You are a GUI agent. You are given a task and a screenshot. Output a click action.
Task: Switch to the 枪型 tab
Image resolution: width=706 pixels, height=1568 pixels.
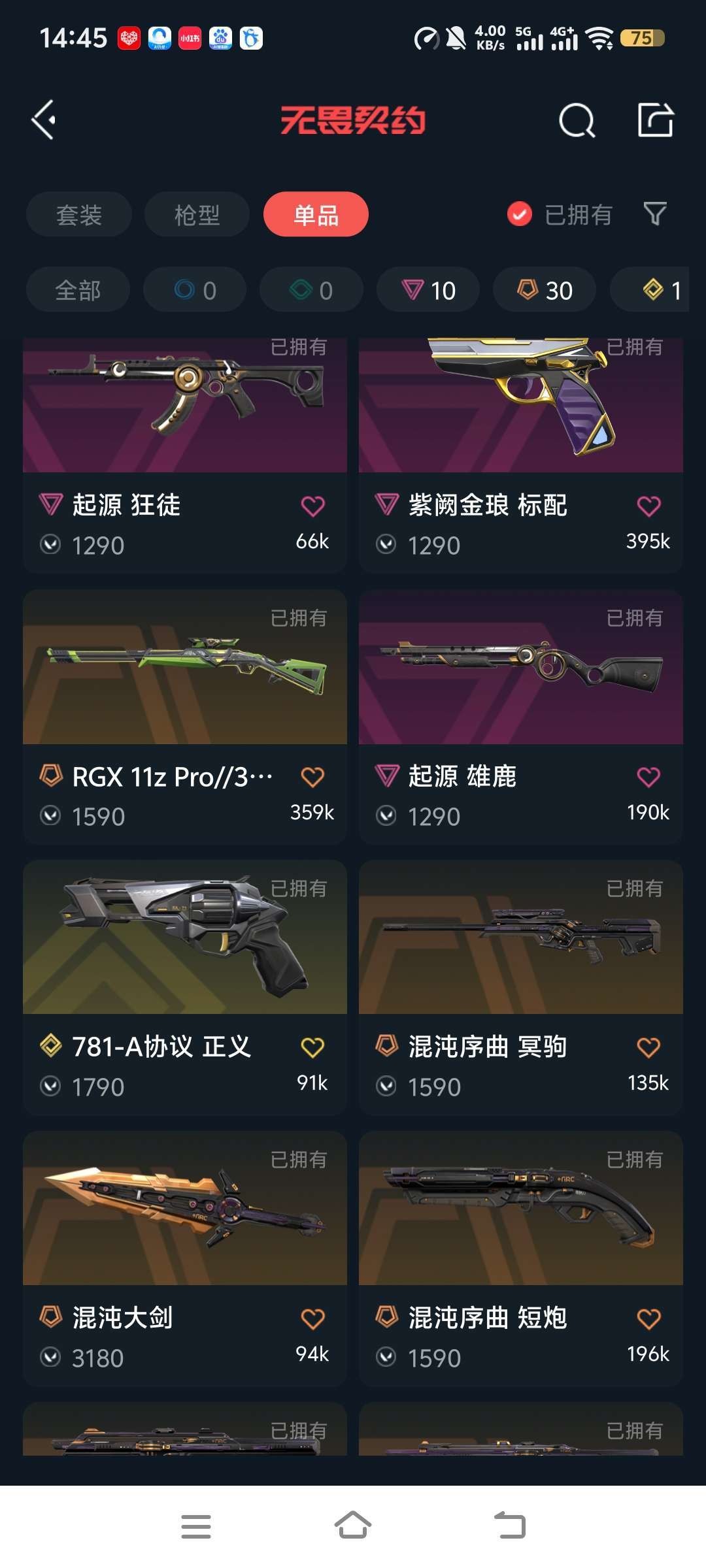(197, 214)
